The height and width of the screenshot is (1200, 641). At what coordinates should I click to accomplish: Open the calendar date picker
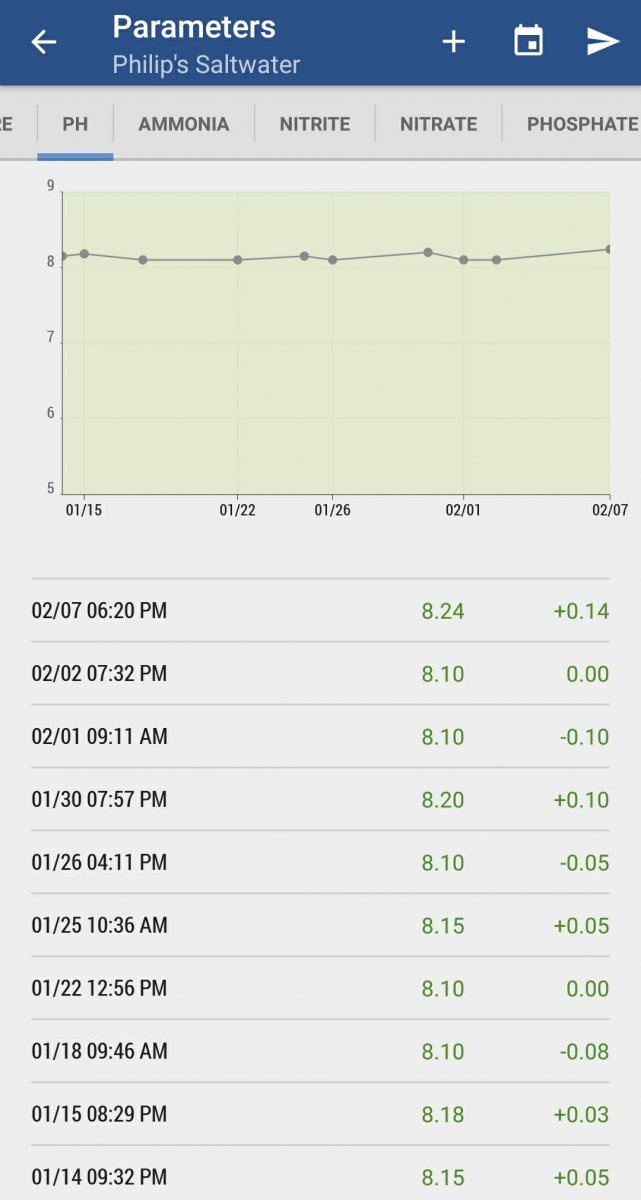click(x=528, y=42)
